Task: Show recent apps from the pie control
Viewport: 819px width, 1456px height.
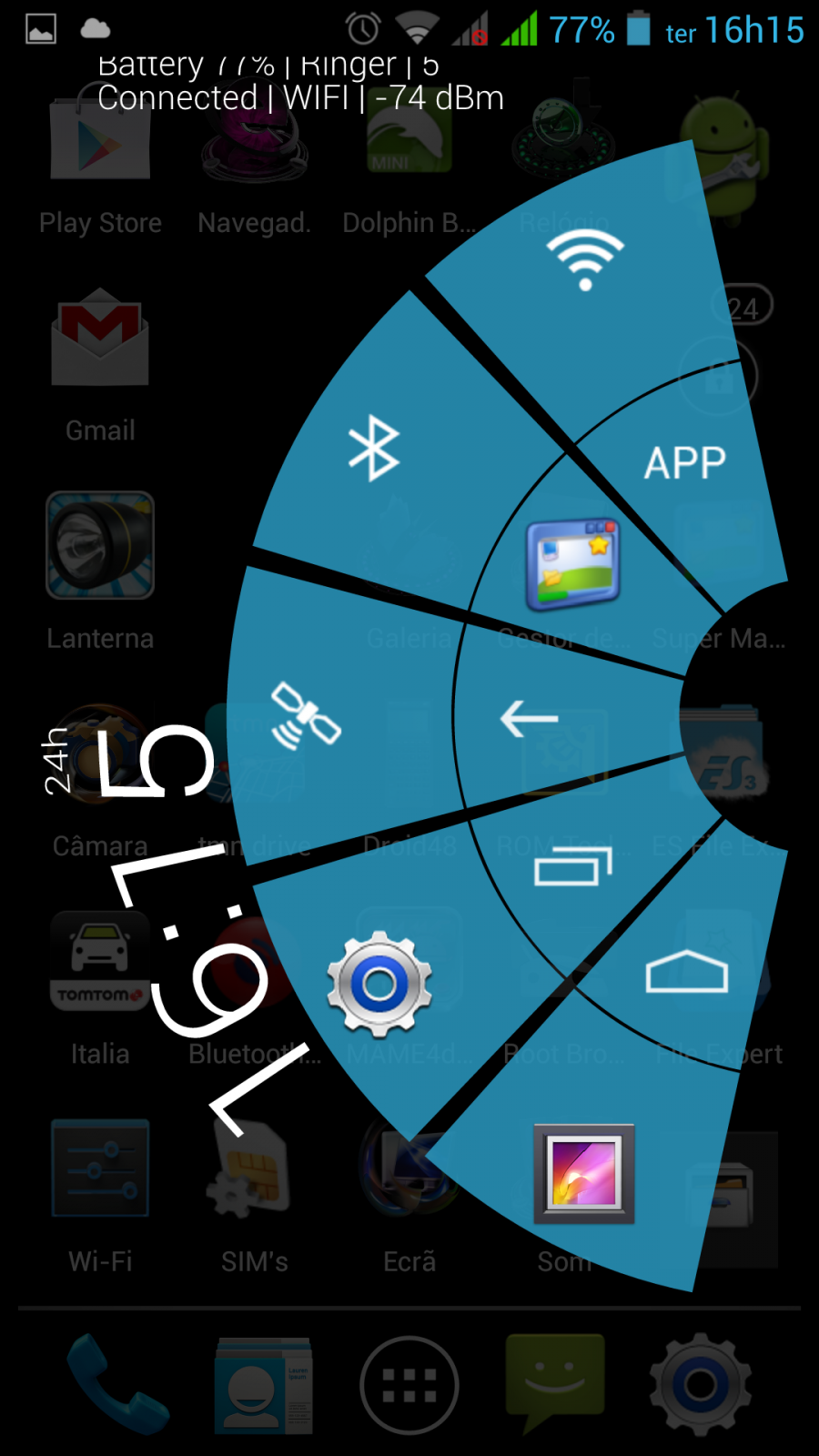Action: click(573, 865)
